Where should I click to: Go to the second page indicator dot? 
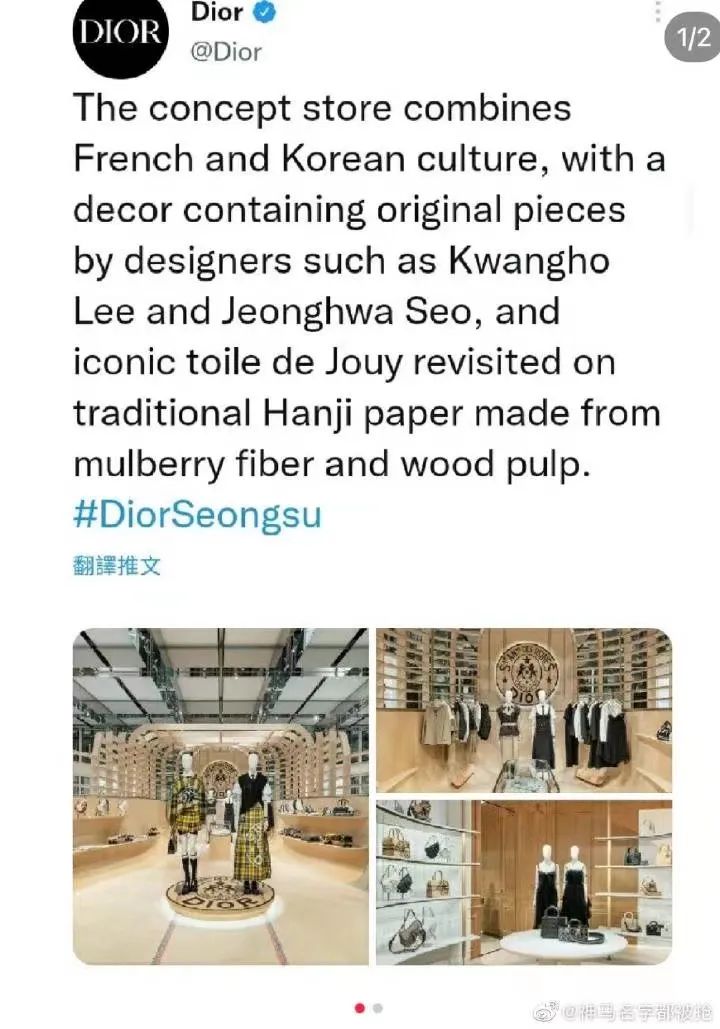(x=378, y=1009)
